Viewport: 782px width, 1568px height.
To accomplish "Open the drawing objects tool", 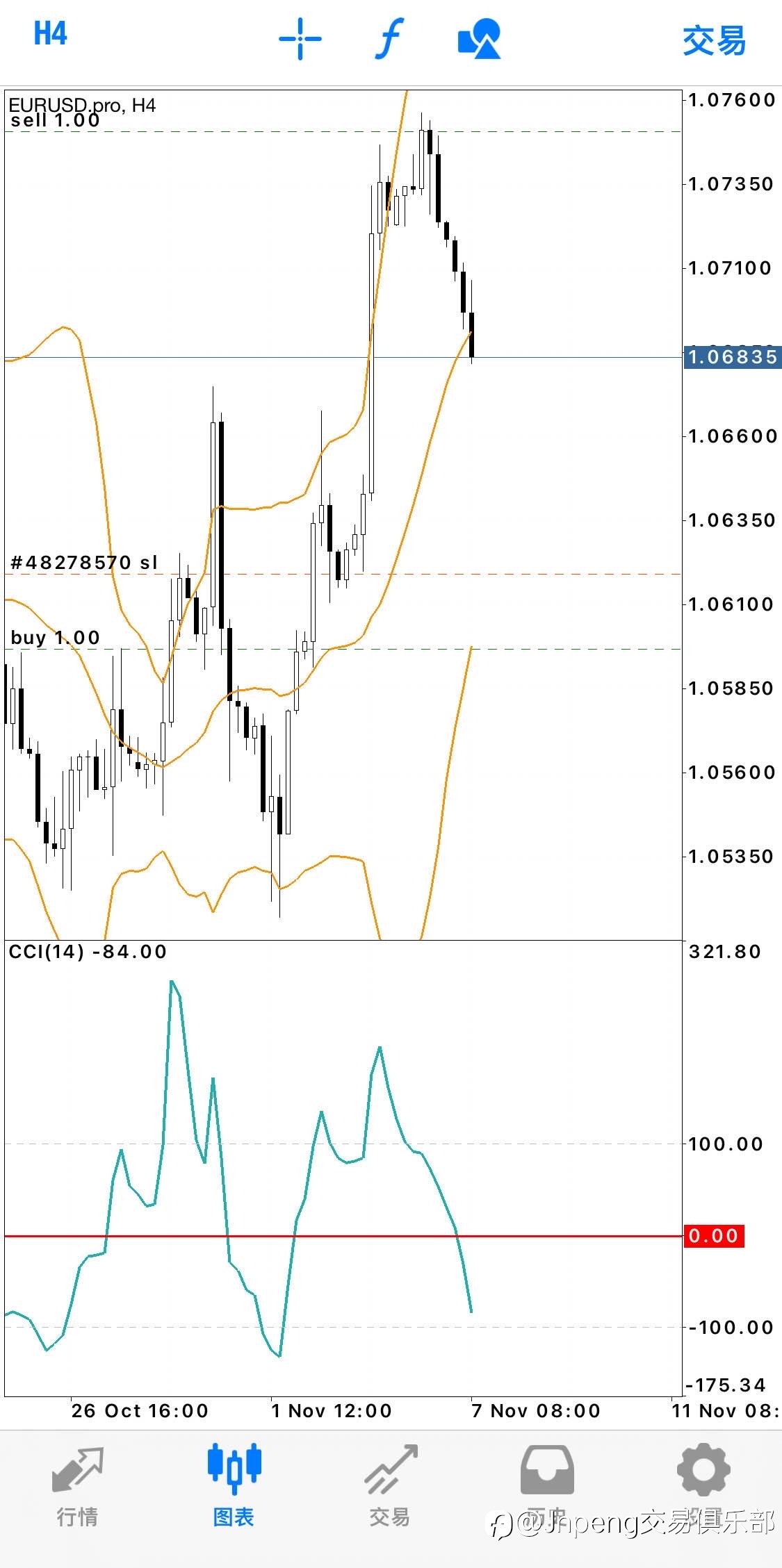I will point(479,38).
